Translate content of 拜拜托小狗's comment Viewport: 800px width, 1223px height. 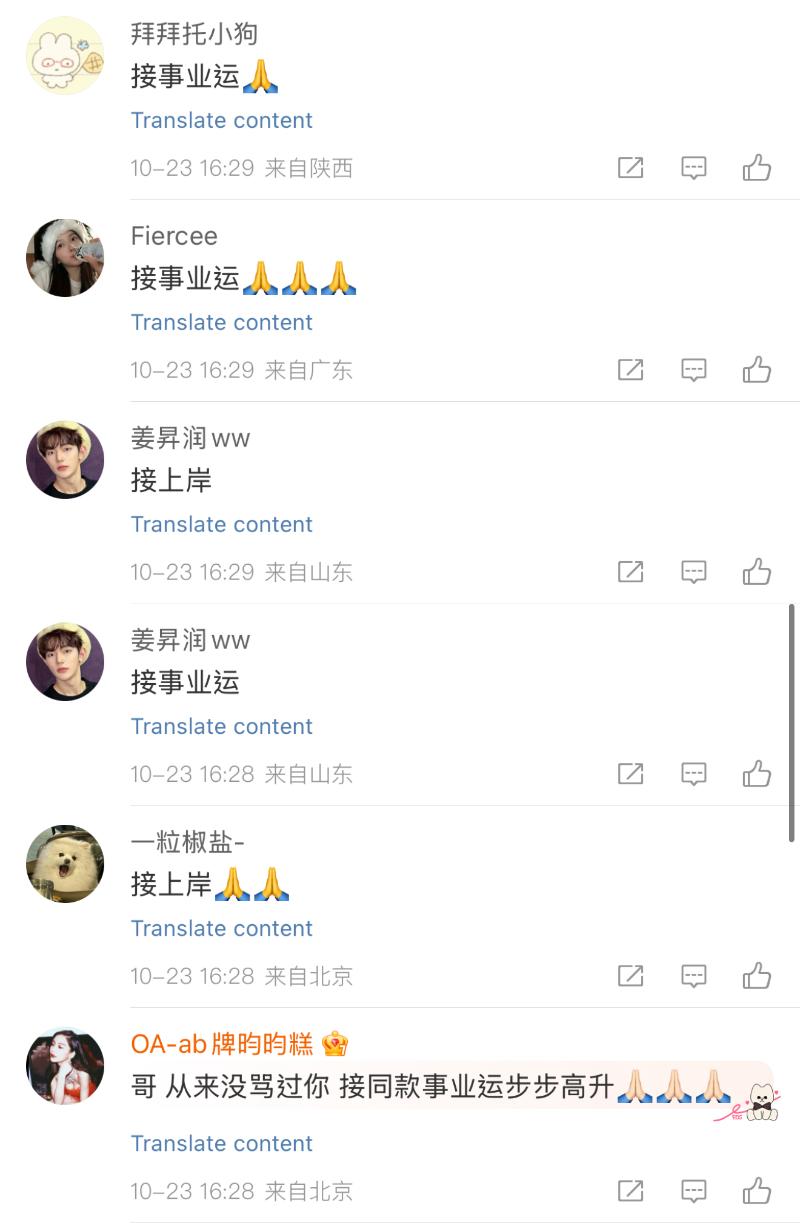[x=221, y=120]
